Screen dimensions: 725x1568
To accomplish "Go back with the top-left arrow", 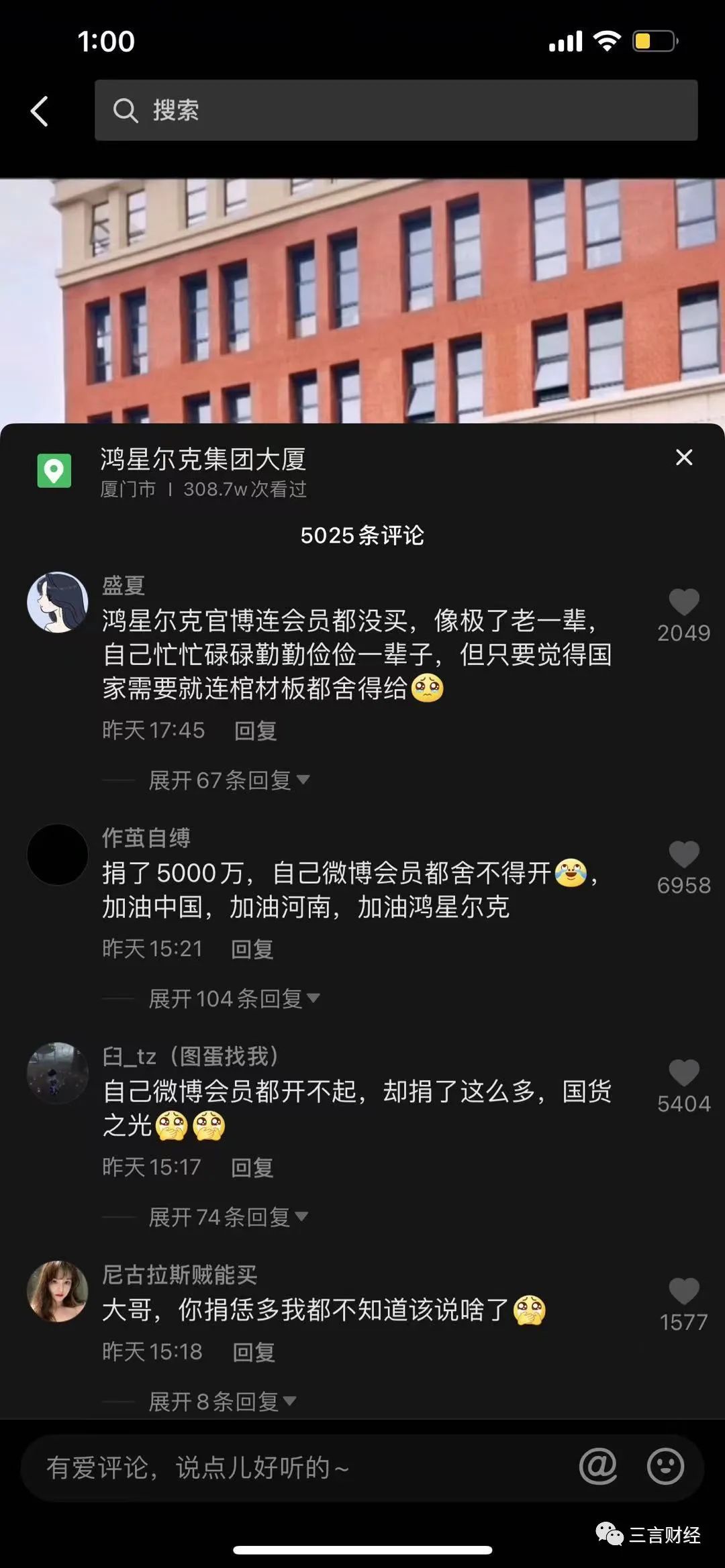I will click(40, 111).
